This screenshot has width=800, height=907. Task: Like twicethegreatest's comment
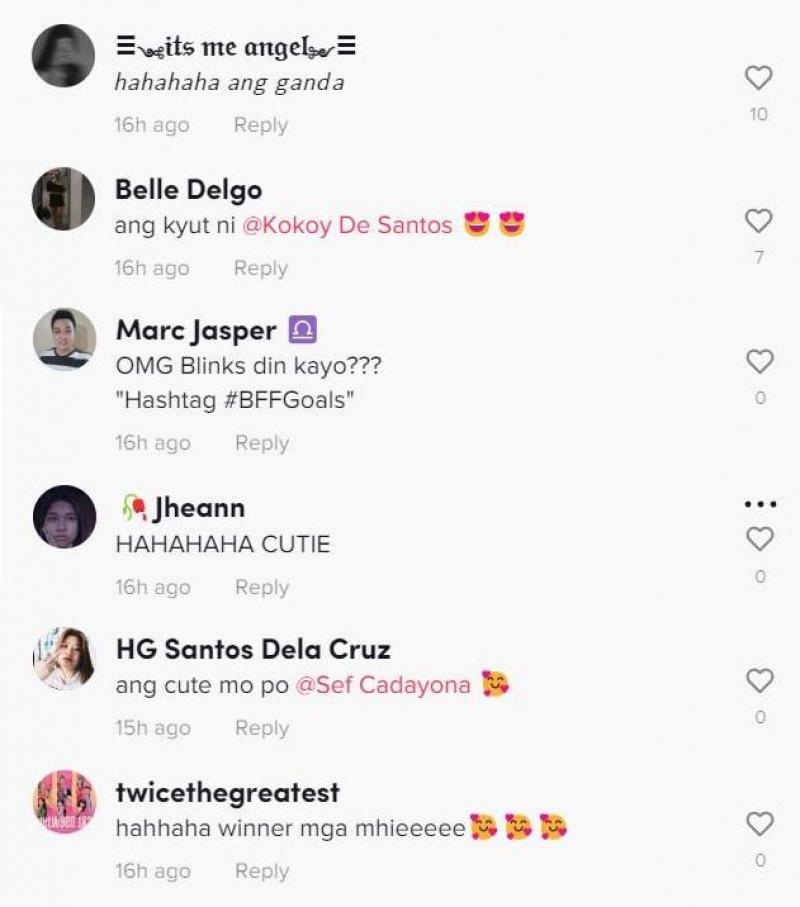[760, 824]
